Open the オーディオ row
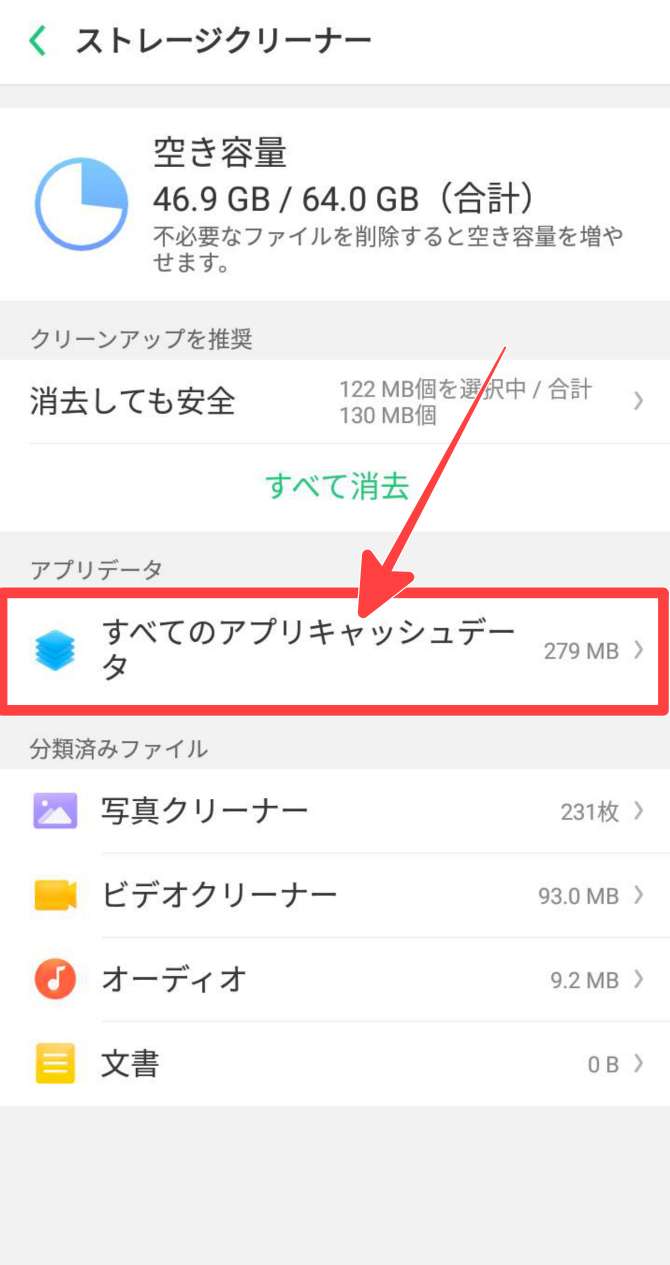 [x=335, y=979]
